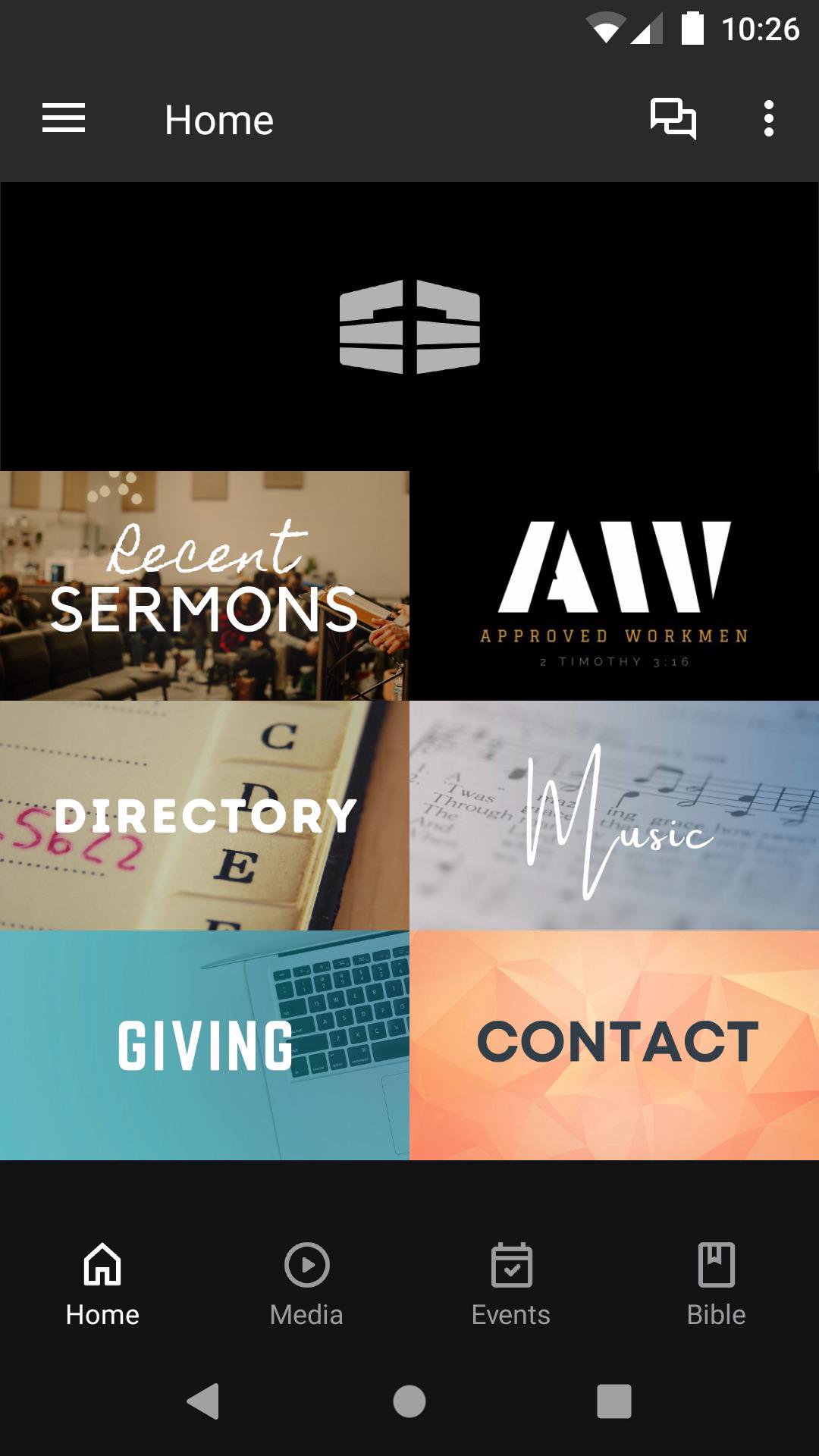Open the system recent apps button
819x1456 pixels.
pos(614,1401)
